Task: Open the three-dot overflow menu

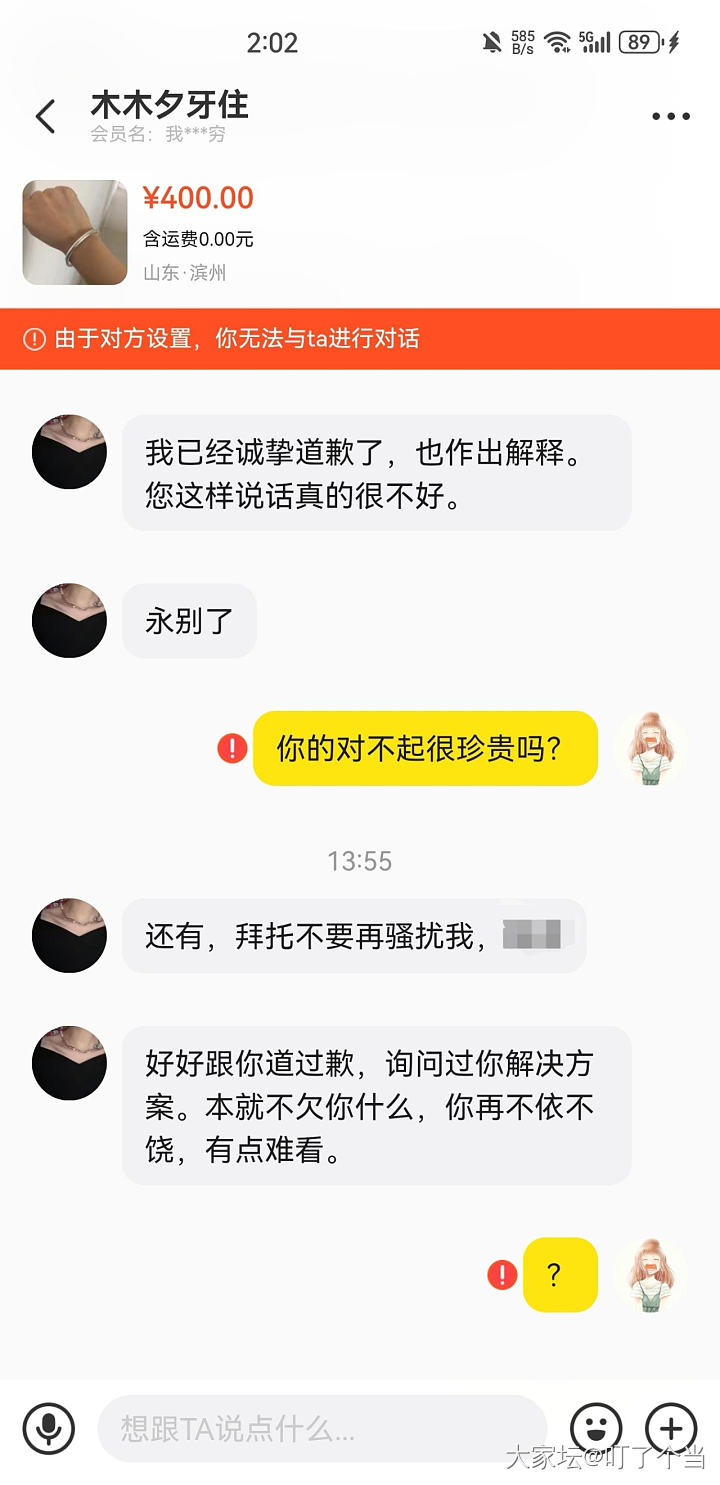Action: [670, 117]
